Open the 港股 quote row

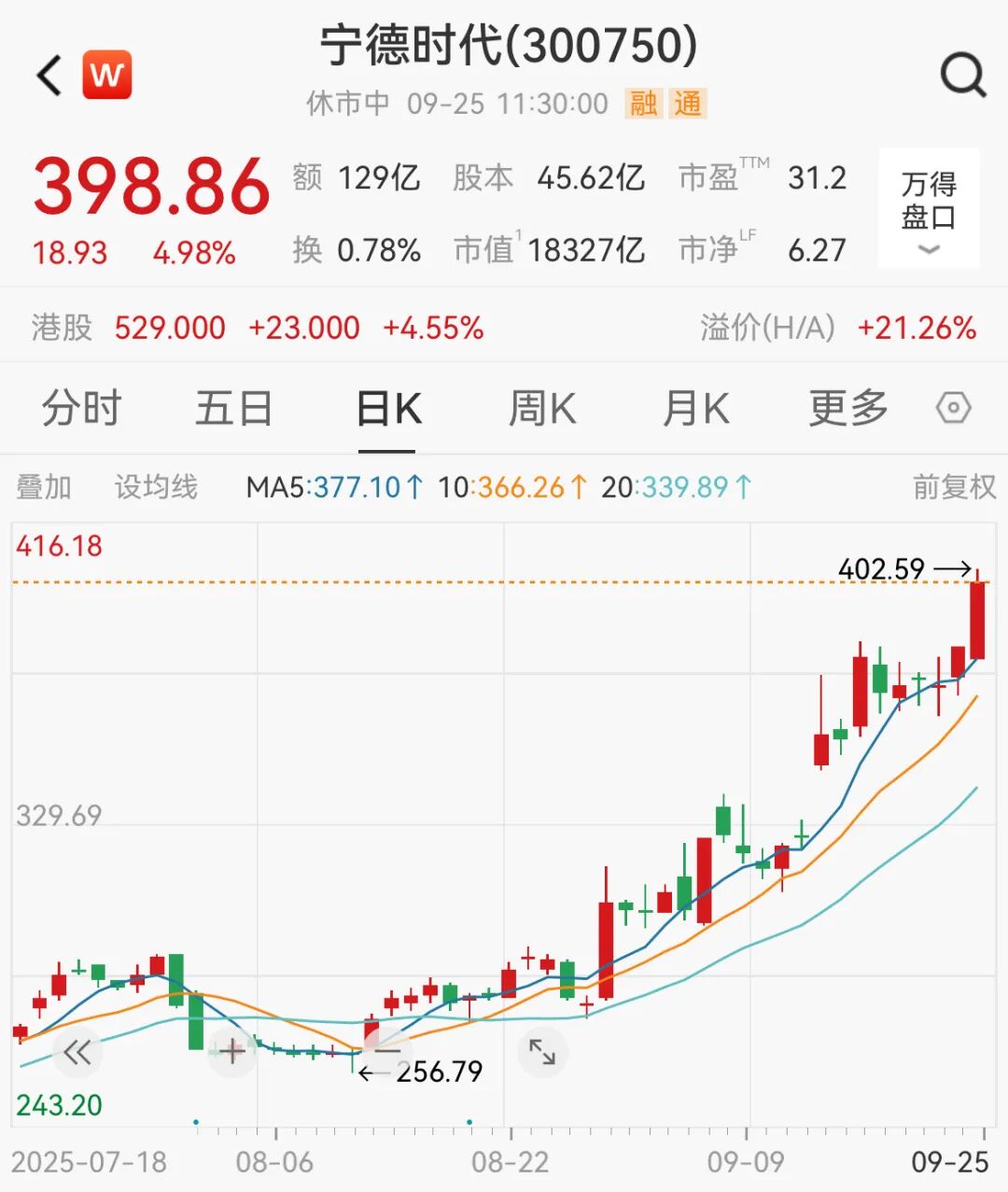pos(258,328)
